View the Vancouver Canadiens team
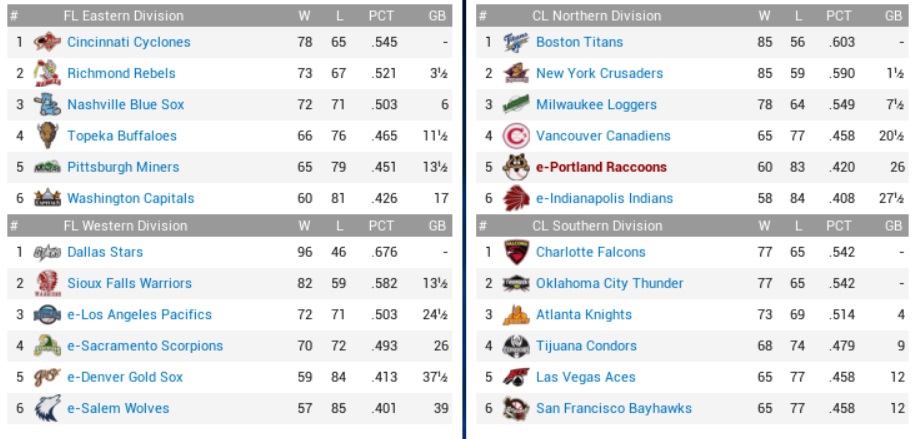This screenshot has height=439, width=913. [603, 136]
